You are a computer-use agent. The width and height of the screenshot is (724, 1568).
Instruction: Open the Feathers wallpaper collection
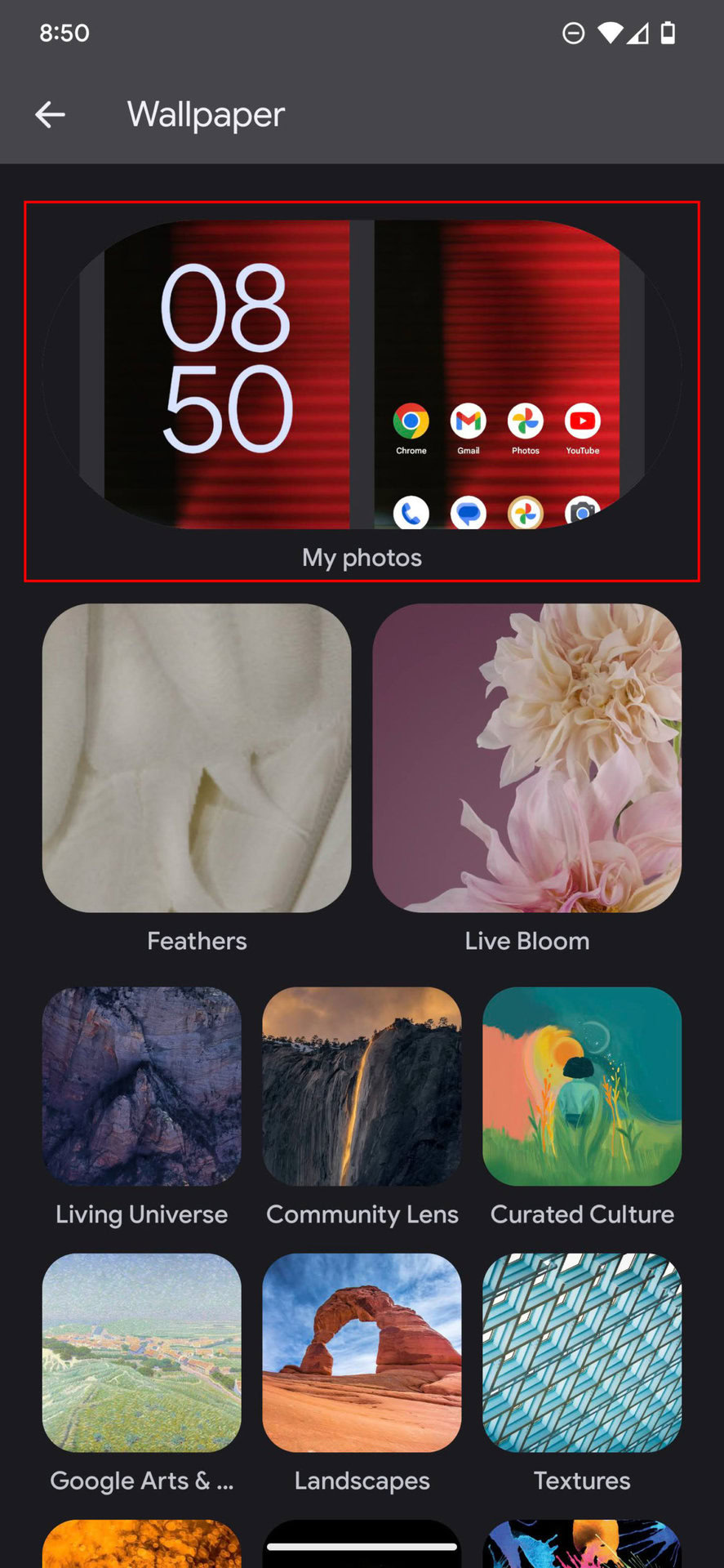click(197, 758)
